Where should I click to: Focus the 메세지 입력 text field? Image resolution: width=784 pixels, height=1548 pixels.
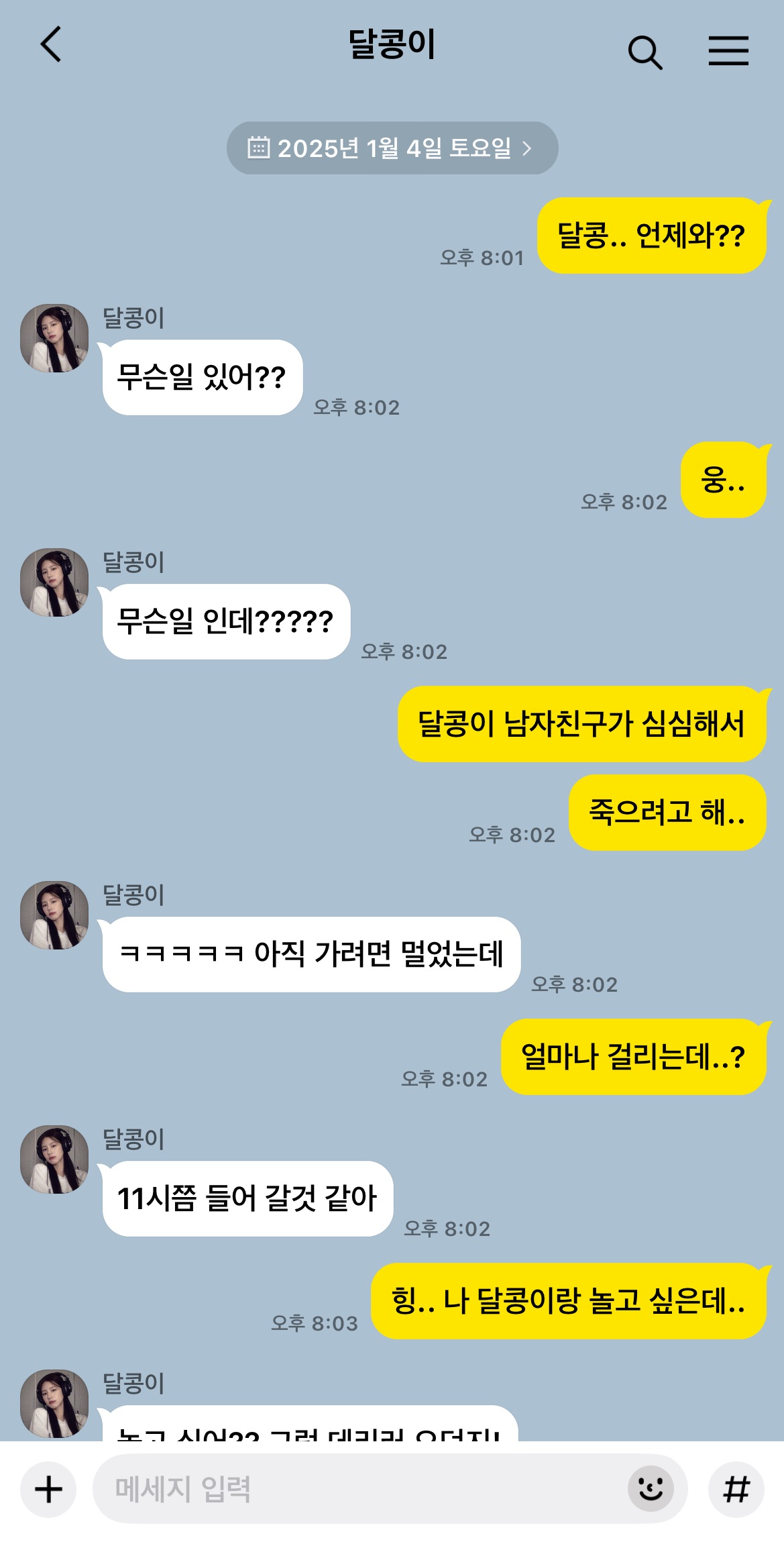click(355, 1490)
